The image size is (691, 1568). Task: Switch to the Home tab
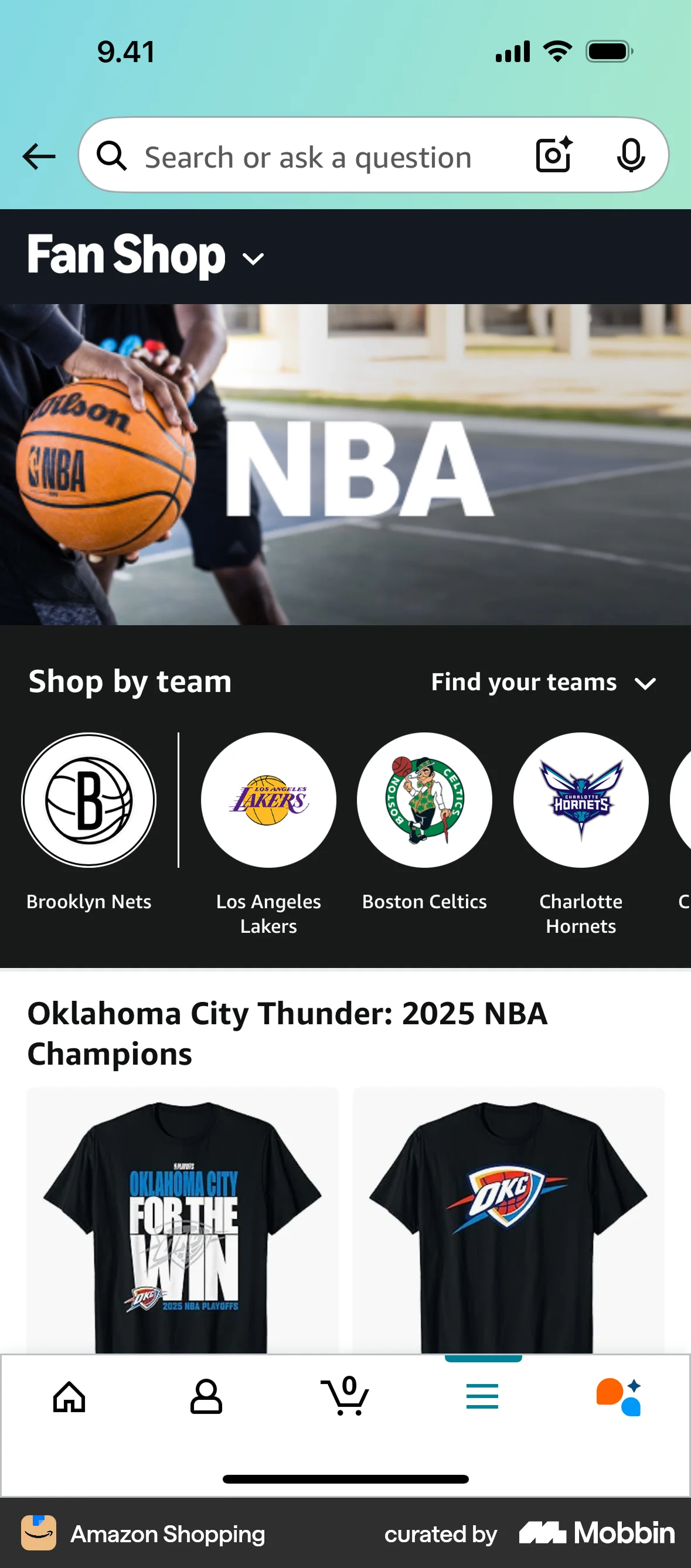tap(69, 1396)
